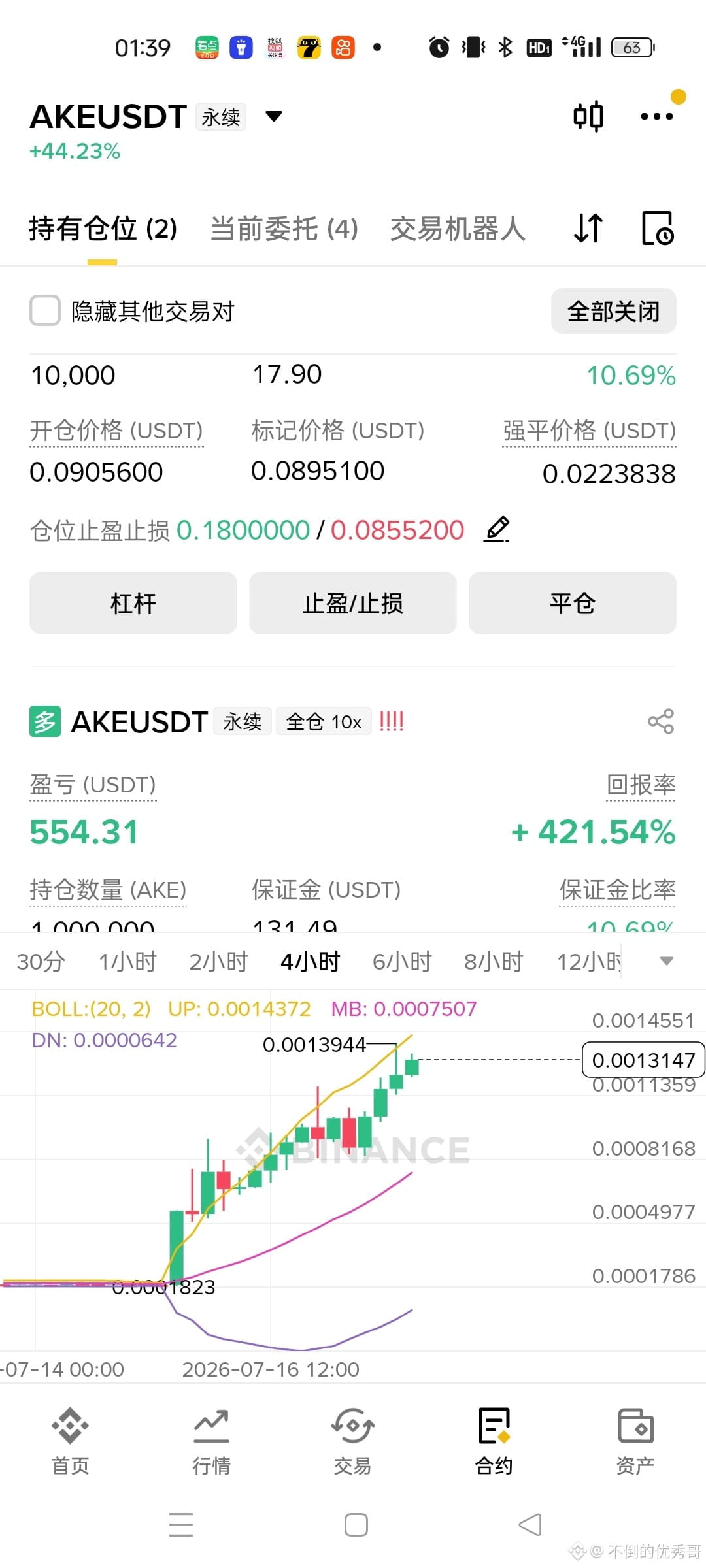Tap the 杠杆 button

tap(133, 603)
